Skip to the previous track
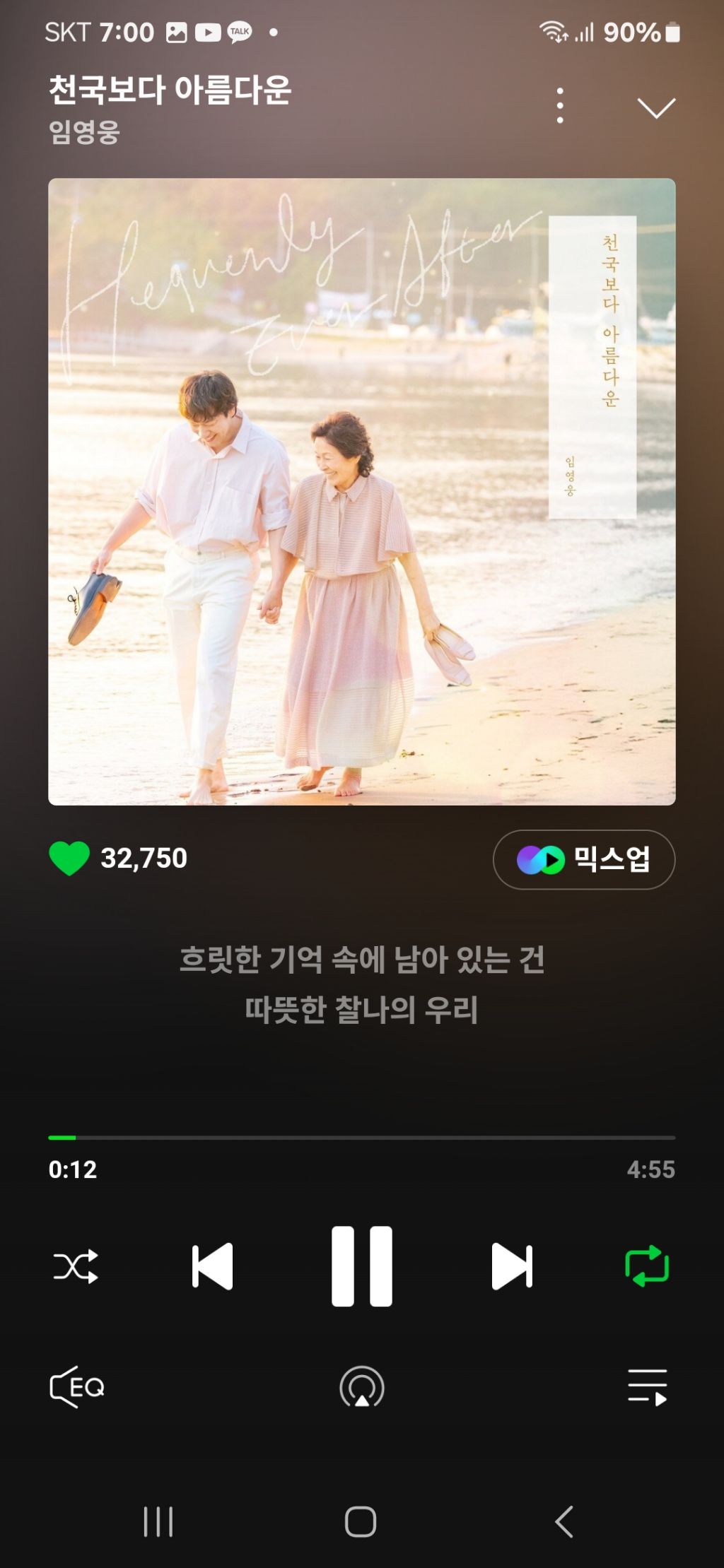The width and height of the screenshot is (724, 1568). pyautogui.click(x=212, y=1266)
